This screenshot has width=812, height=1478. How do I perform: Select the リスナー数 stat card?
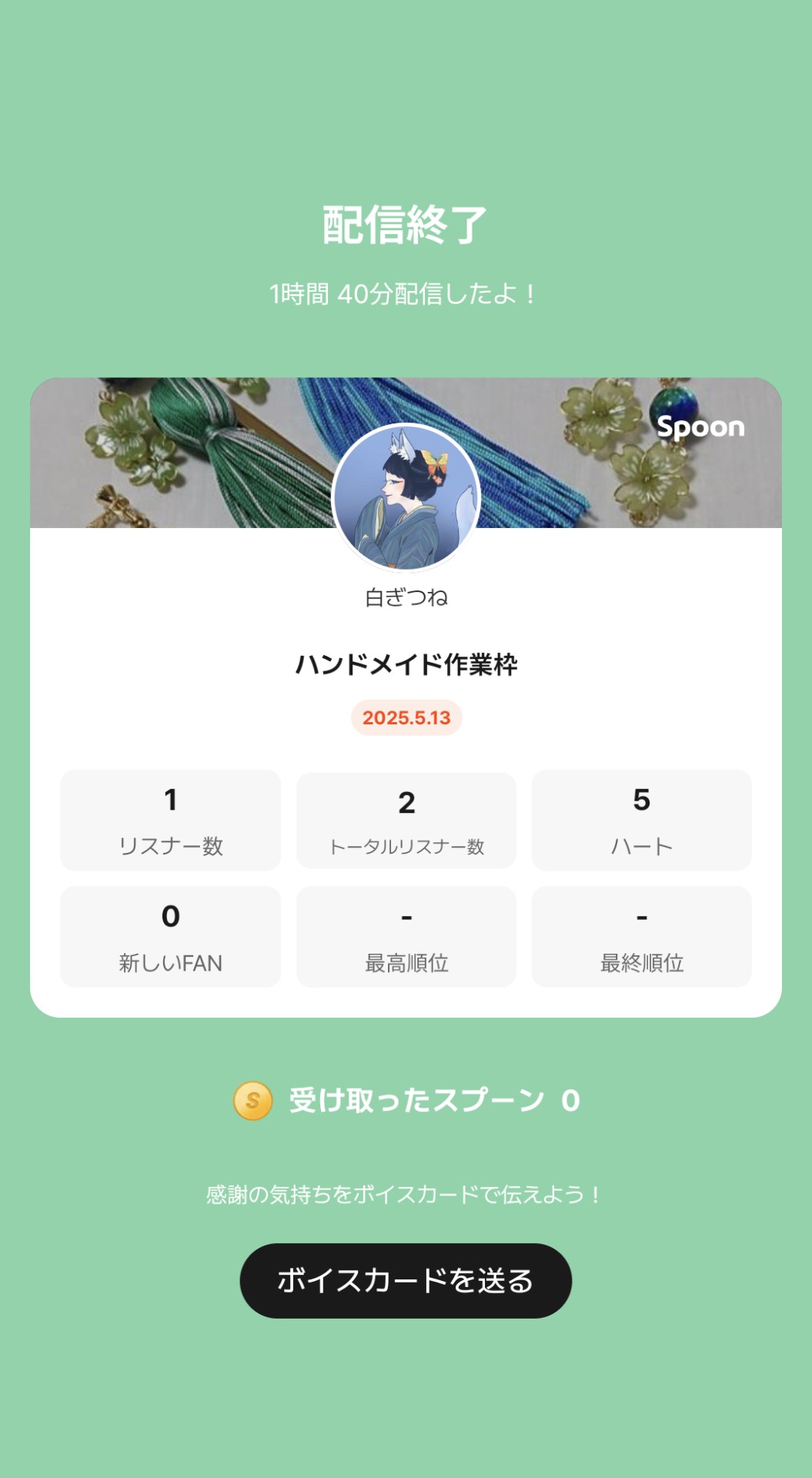[x=171, y=819]
